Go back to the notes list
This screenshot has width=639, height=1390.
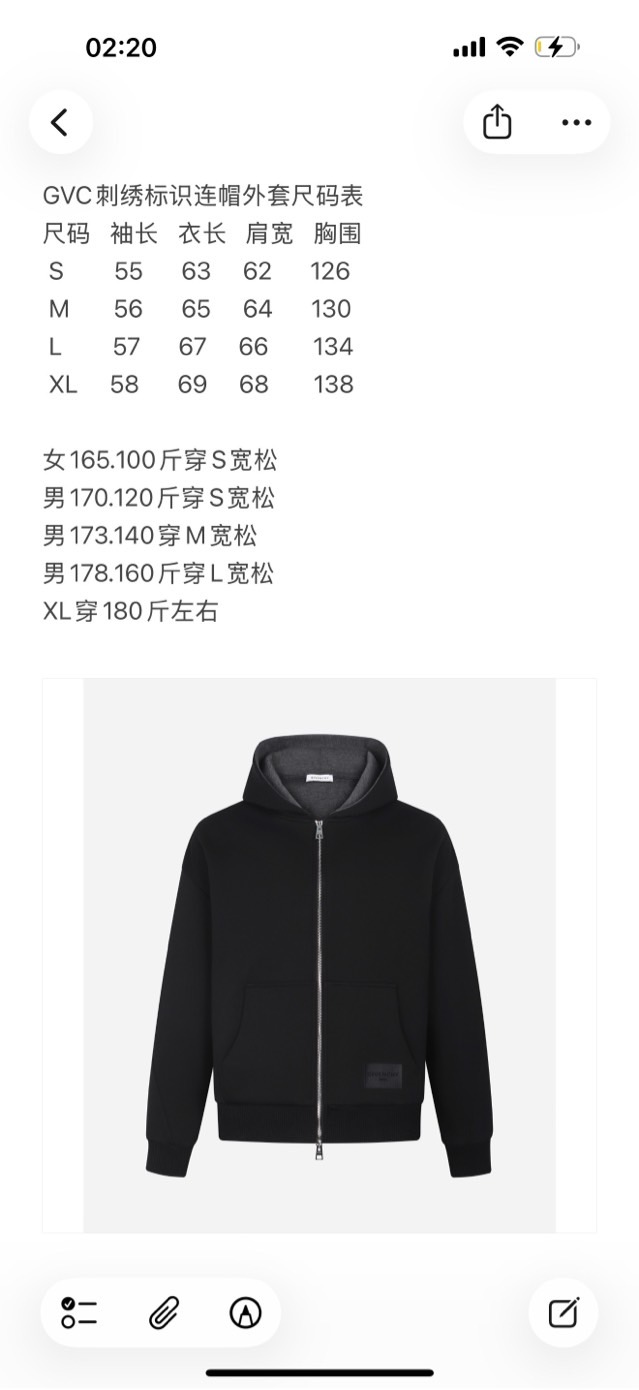[x=61, y=122]
